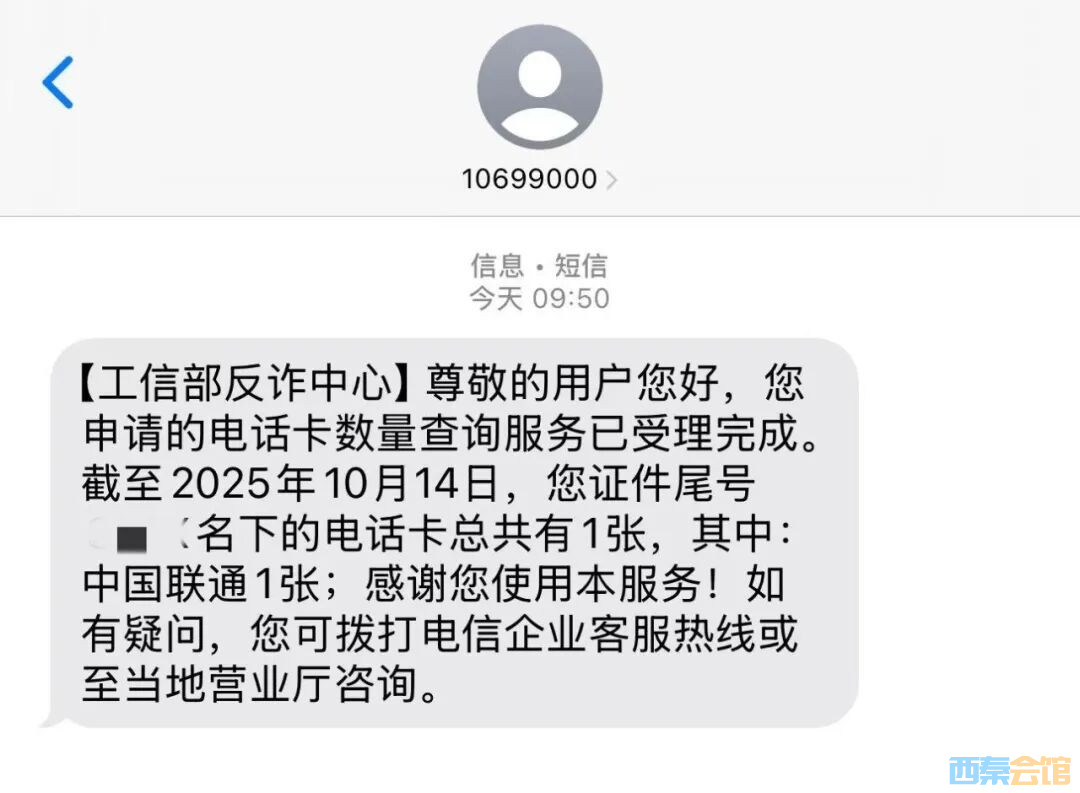Go back to the message list

point(58,82)
